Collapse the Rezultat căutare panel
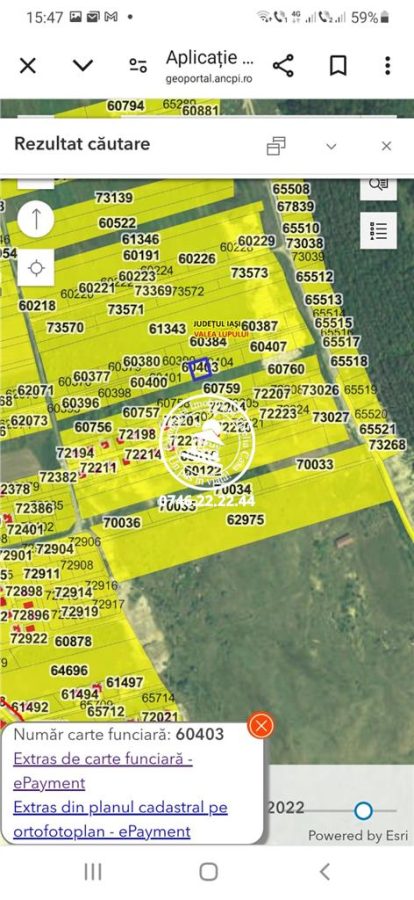The image size is (414, 900). pos(331,146)
